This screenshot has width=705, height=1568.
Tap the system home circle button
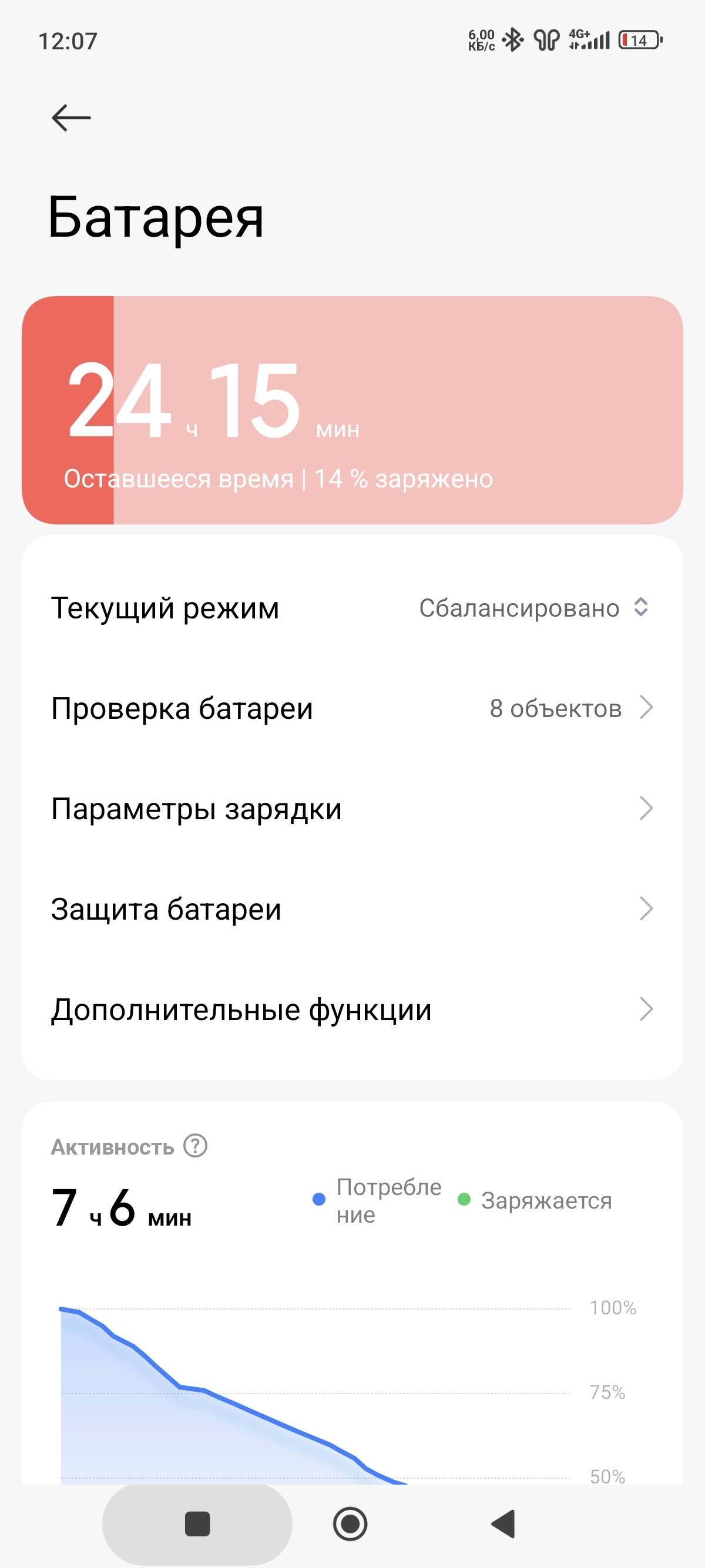350,1523
